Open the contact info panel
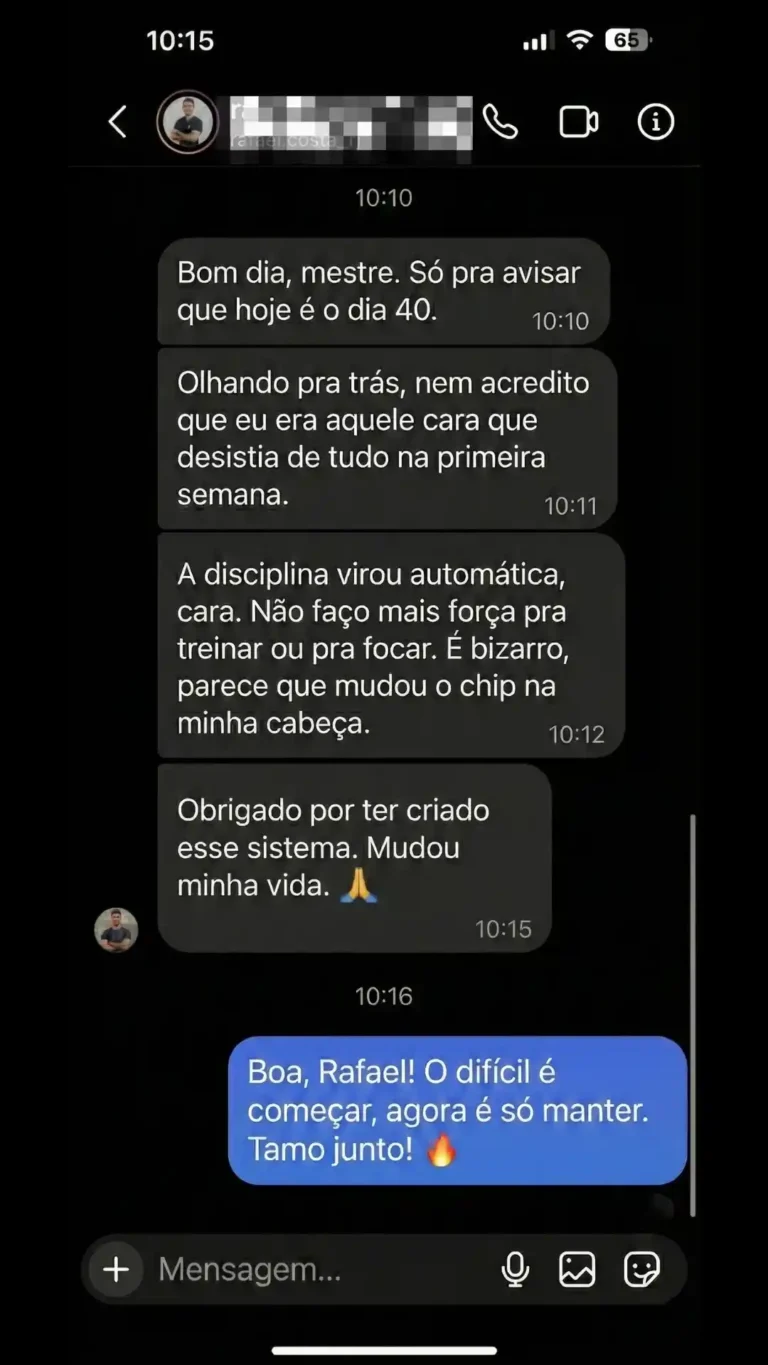Screen dimensions: 768x1365 (655, 122)
